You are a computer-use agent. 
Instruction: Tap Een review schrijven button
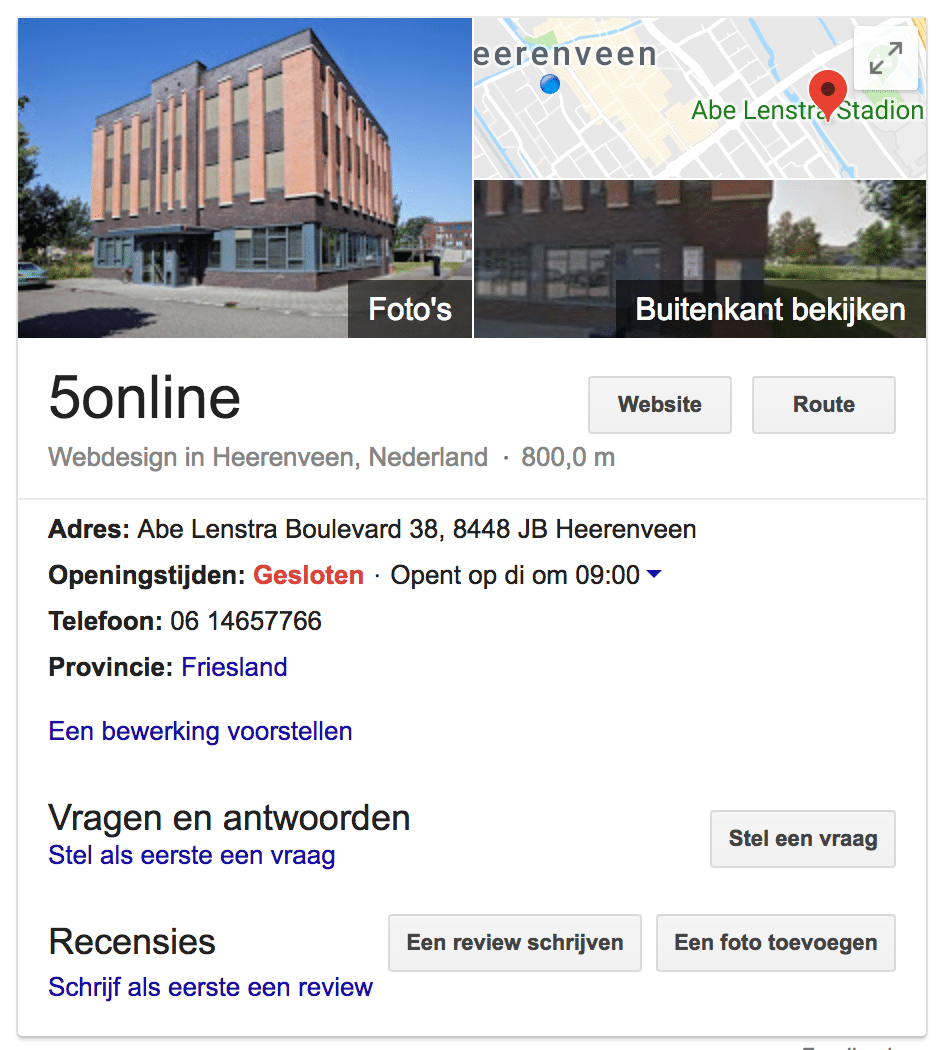[514, 943]
